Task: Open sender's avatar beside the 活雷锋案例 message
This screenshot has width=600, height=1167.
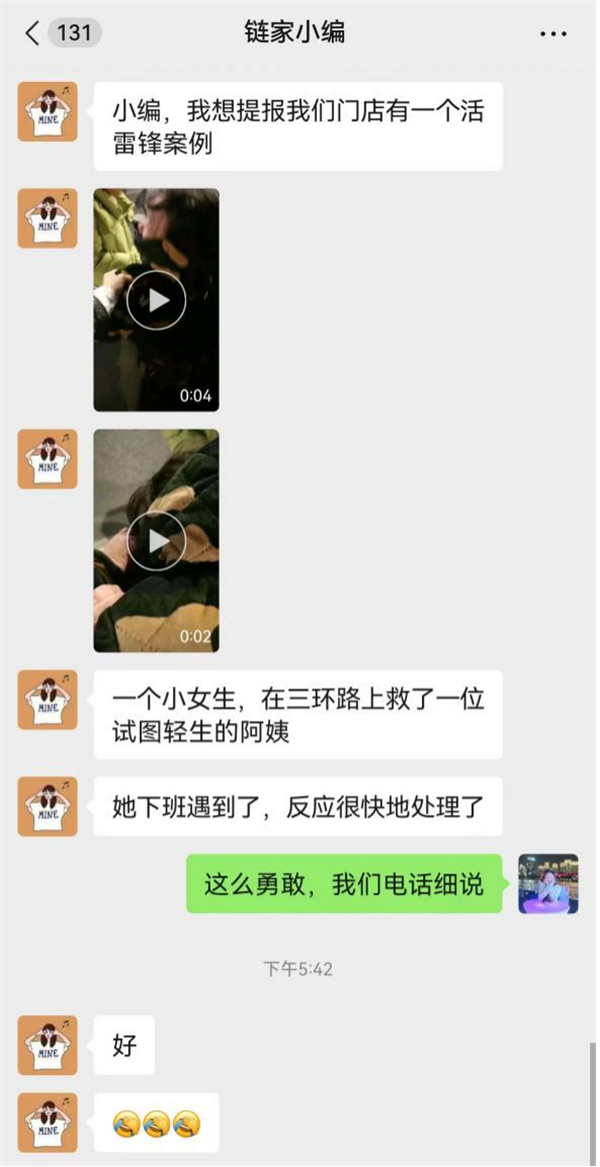Action: pyautogui.click(x=47, y=112)
